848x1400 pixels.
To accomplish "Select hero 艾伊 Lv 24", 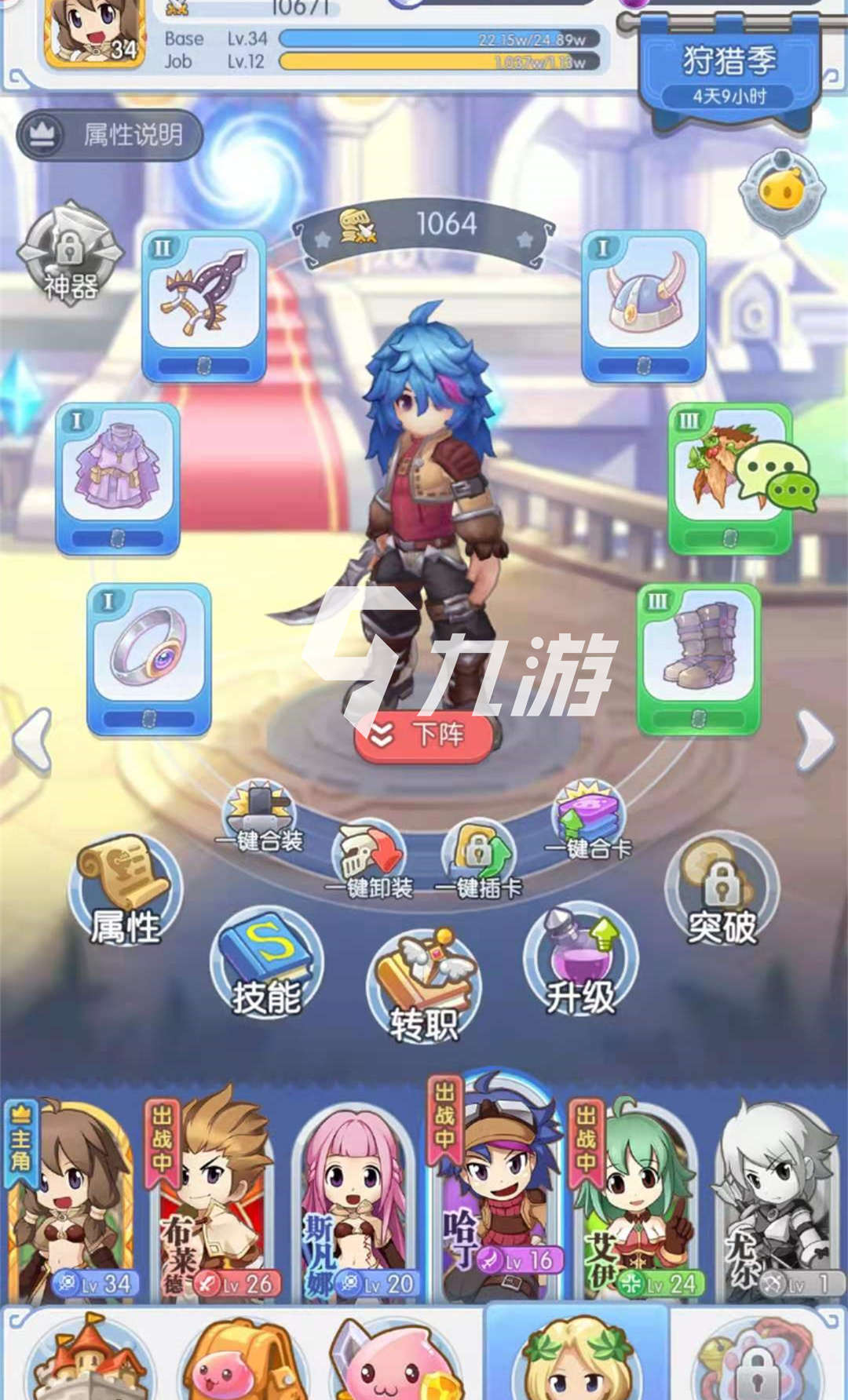I will point(636,1201).
